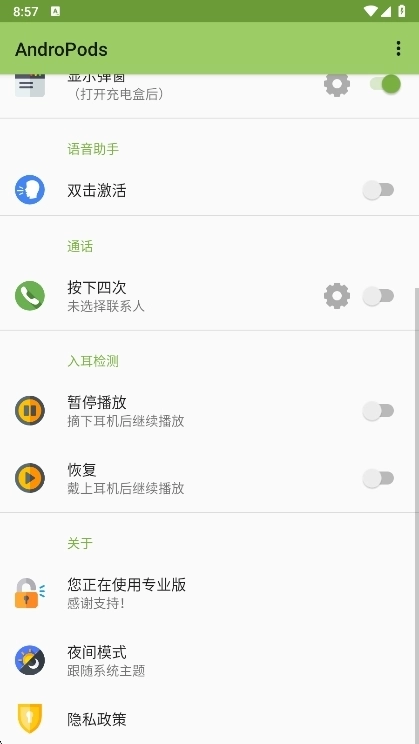Open the gear settings for 按下四次
Image resolution: width=419 pixels, height=744 pixels.
337,296
